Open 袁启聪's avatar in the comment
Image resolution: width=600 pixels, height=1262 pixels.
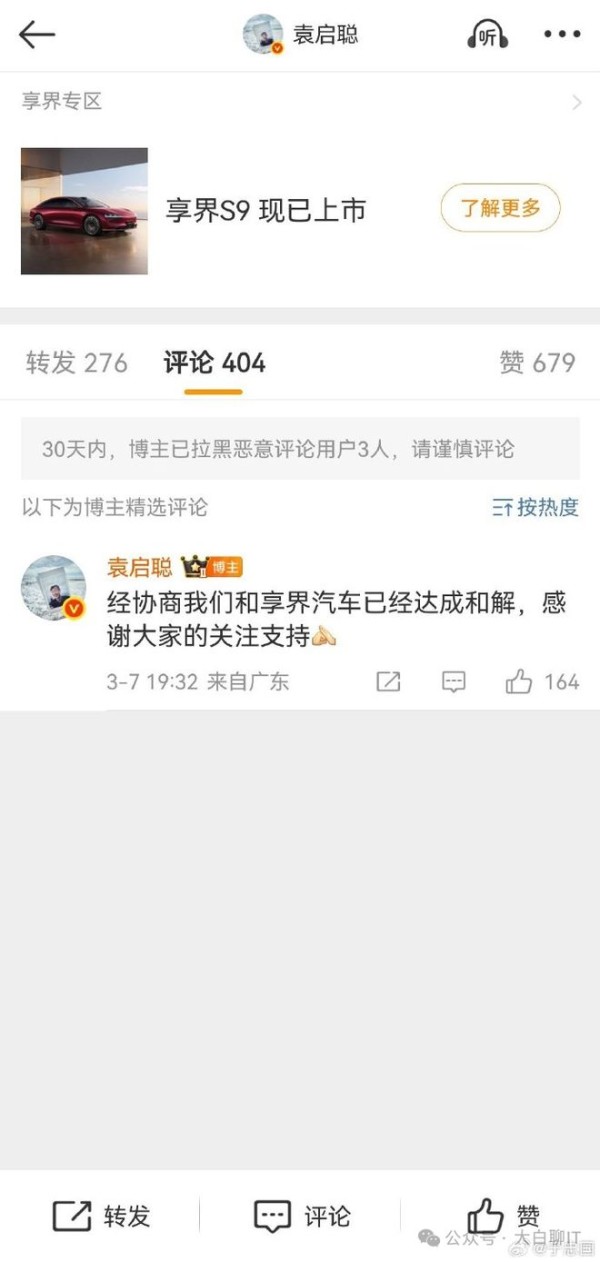click(x=53, y=588)
